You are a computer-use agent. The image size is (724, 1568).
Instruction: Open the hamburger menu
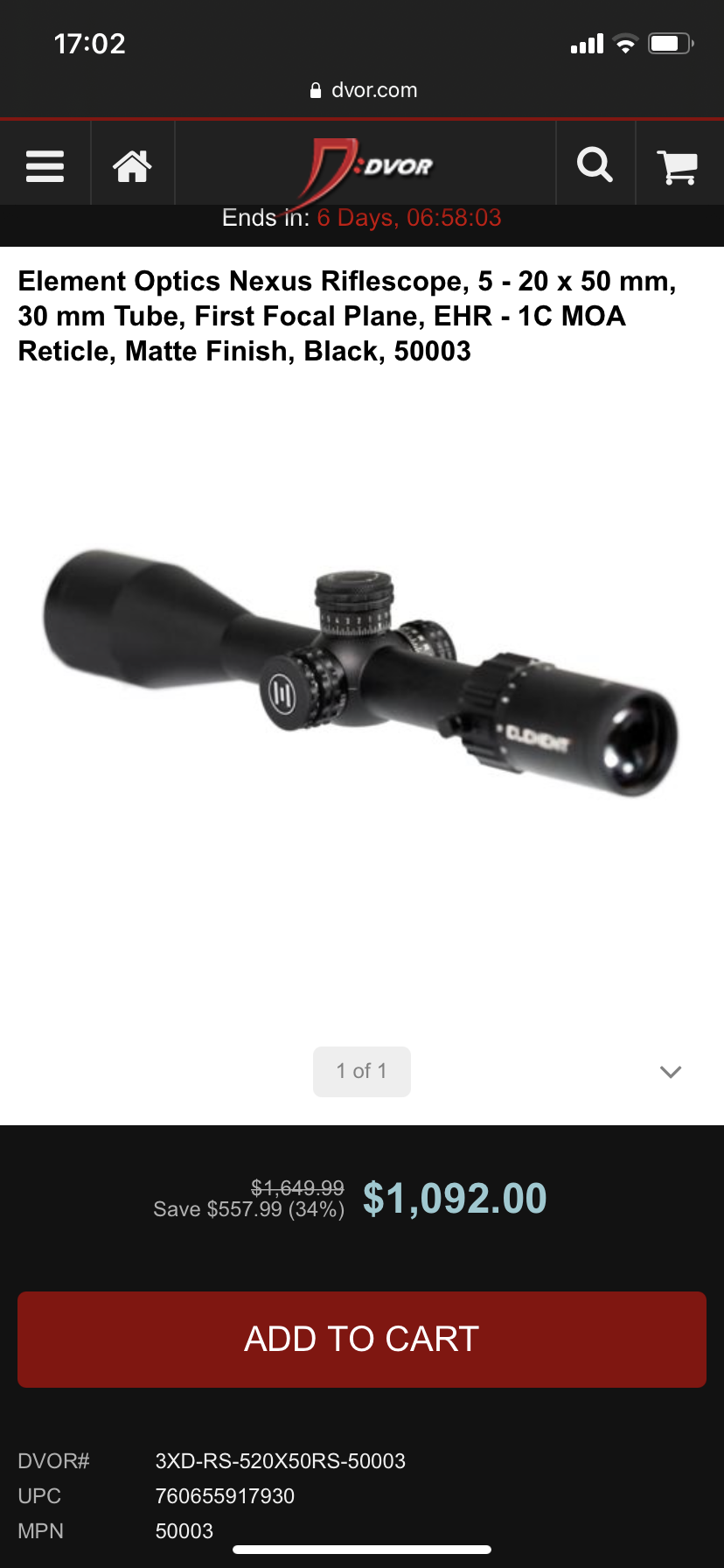45,164
